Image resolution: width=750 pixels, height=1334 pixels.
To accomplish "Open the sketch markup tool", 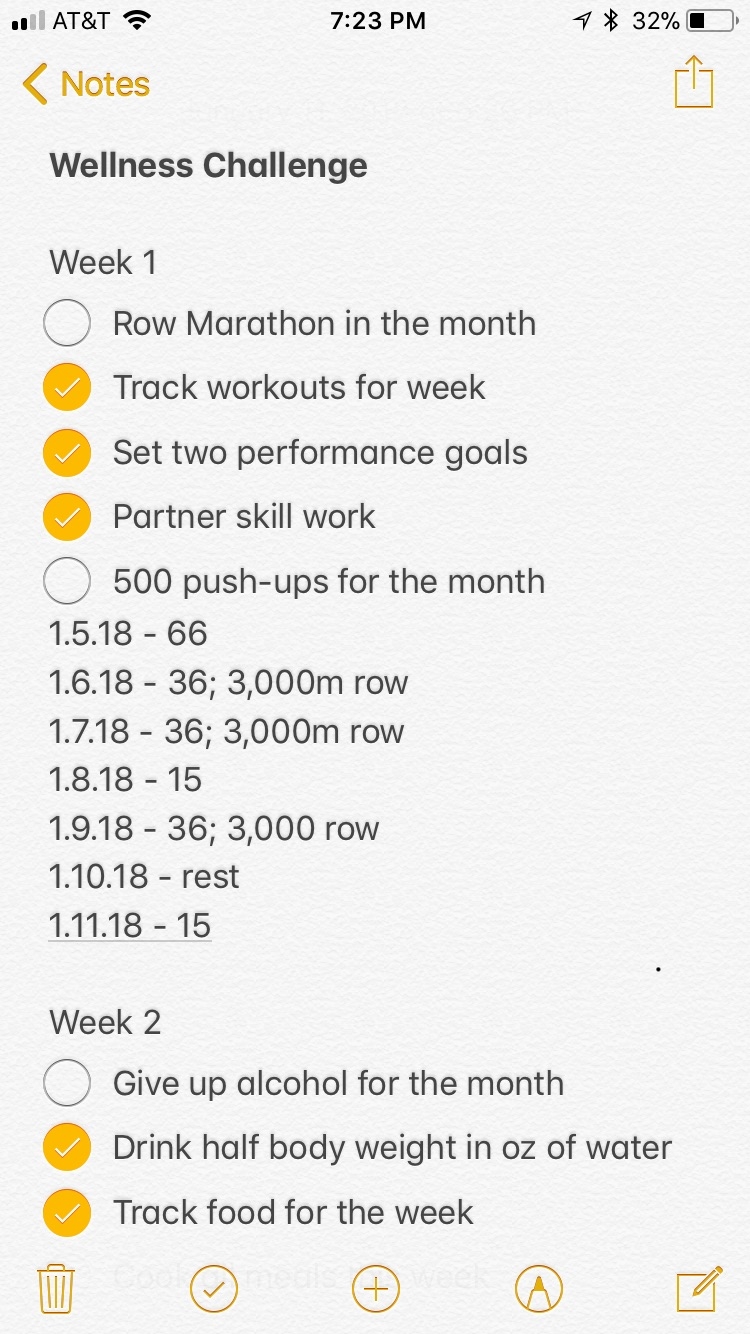I will pyautogui.click(x=539, y=1289).
